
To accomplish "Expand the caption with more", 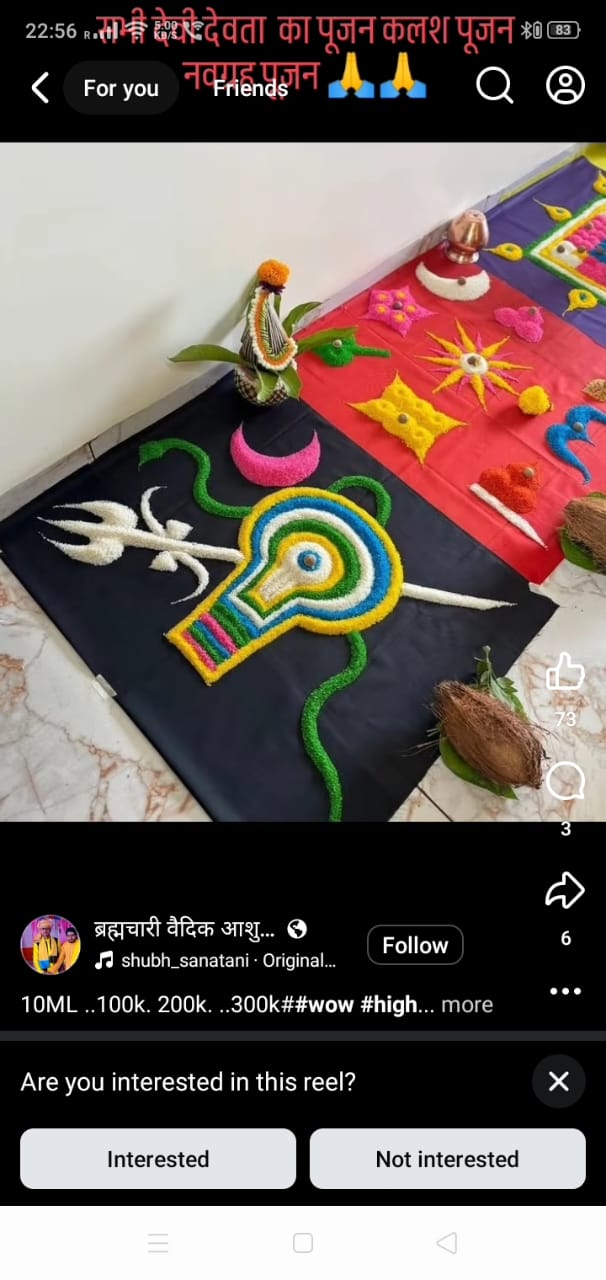I will point(467,1004).
